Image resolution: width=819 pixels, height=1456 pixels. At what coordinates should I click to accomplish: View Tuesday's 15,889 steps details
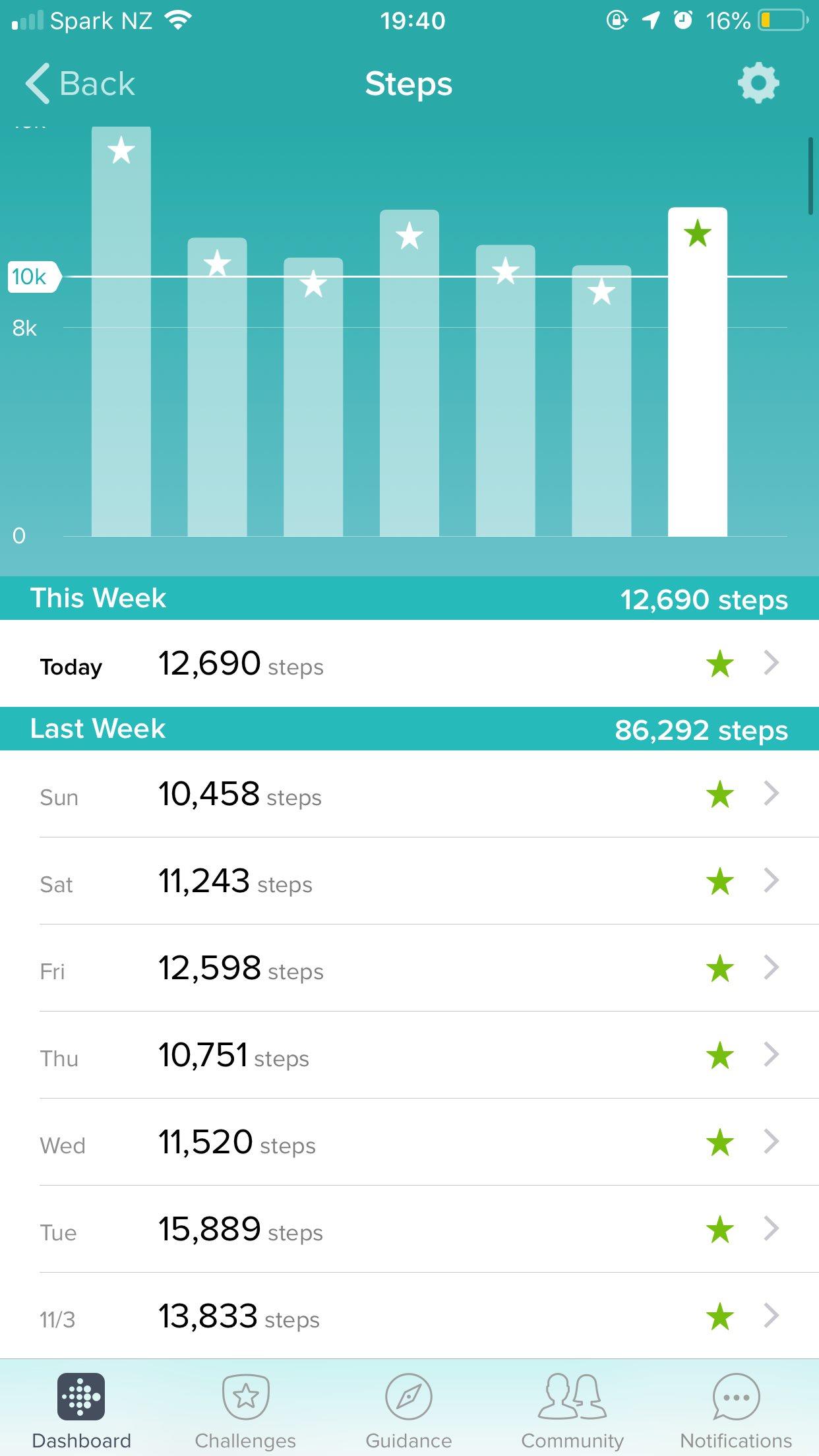(409, 1229)
